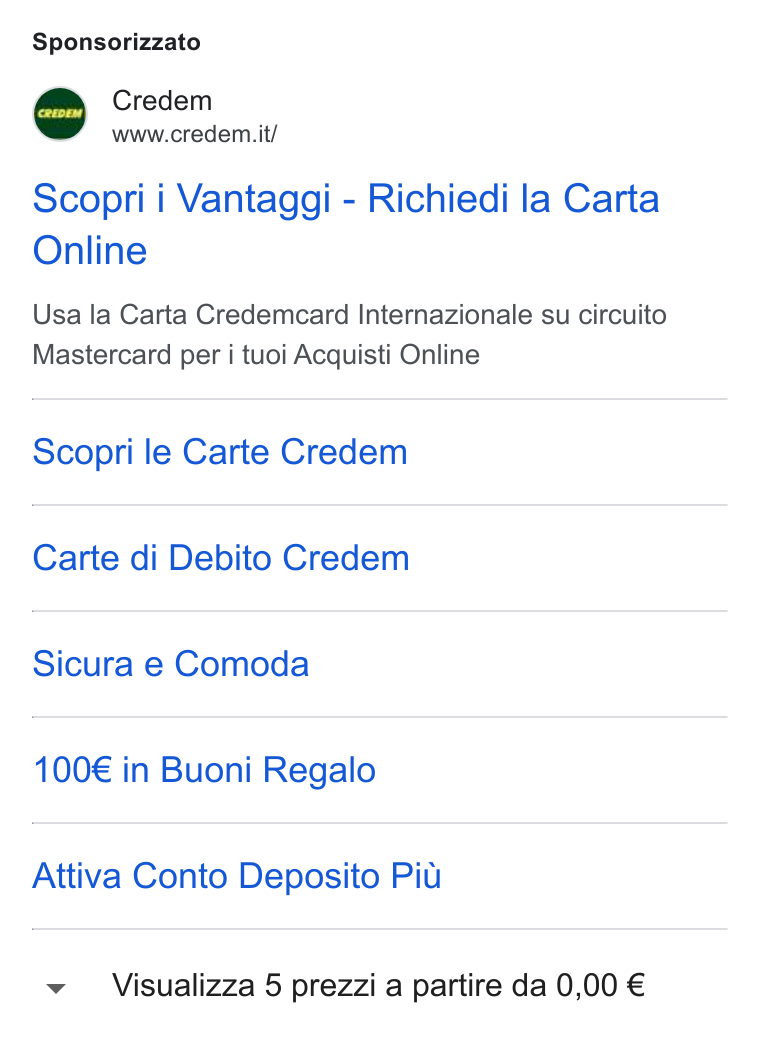Visit www.credem.it site link
The height and width of the screenshot is (1046, 760).
(x=194, y=134)
